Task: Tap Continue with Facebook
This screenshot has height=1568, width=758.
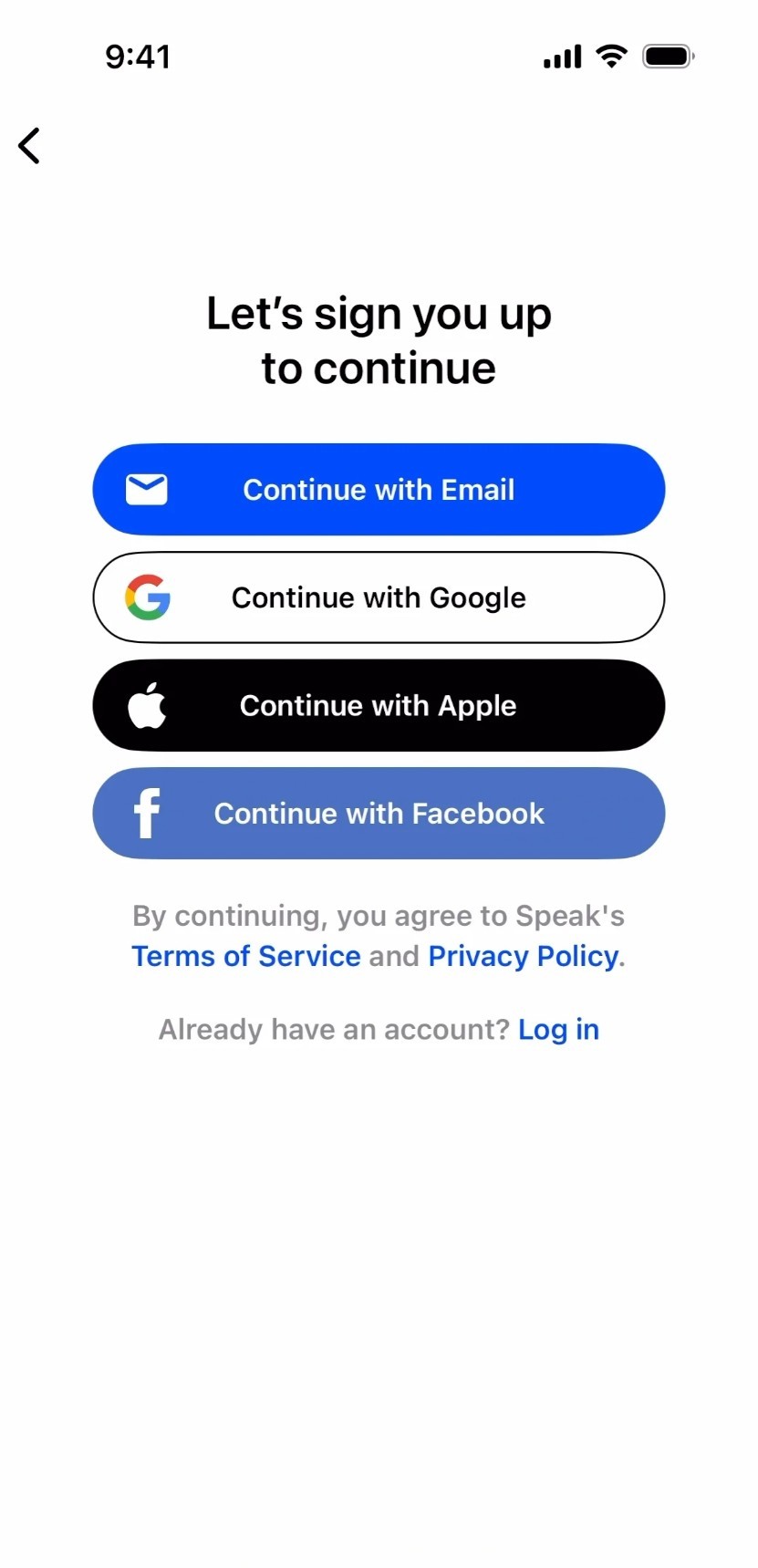Action: (x=379, y=813)
